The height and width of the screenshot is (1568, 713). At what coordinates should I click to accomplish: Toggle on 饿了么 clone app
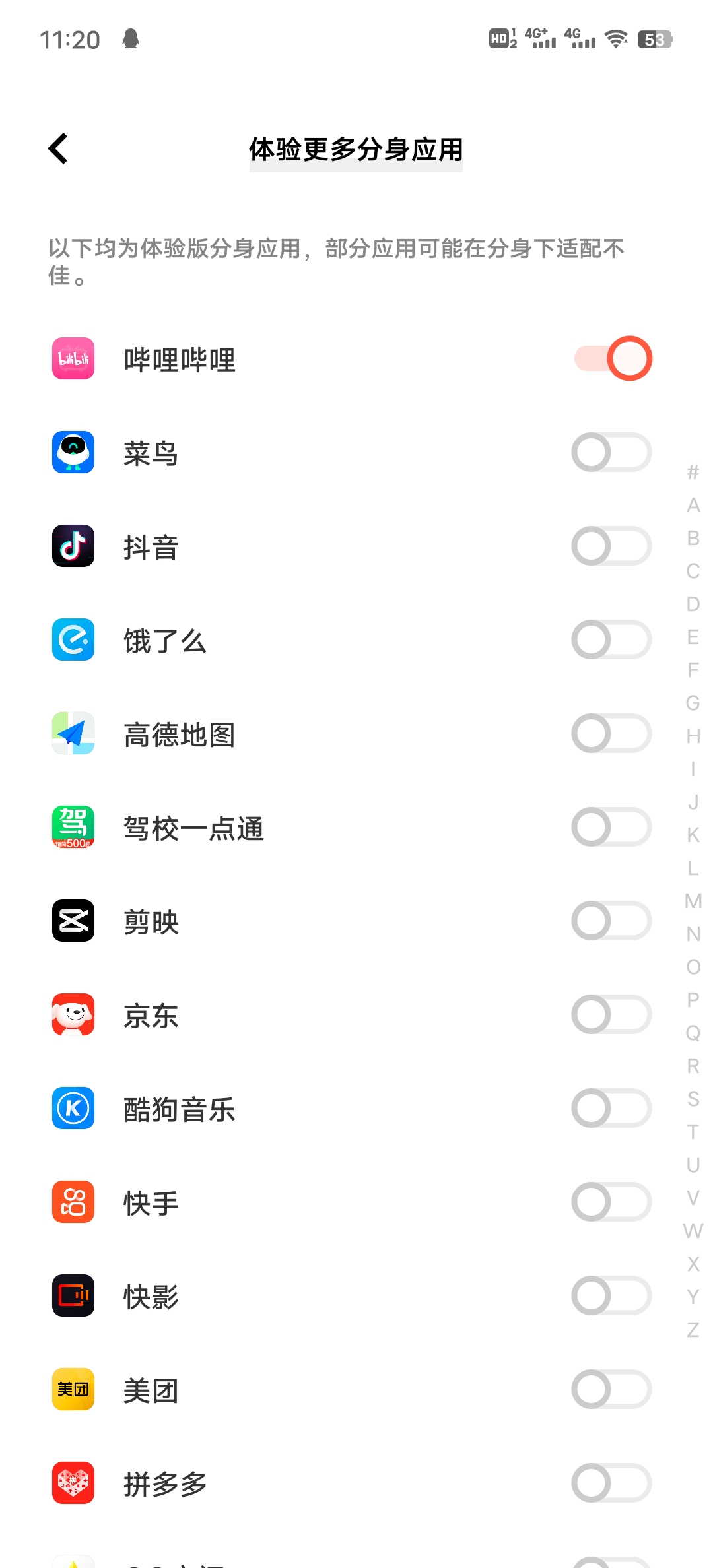point(611,639)
